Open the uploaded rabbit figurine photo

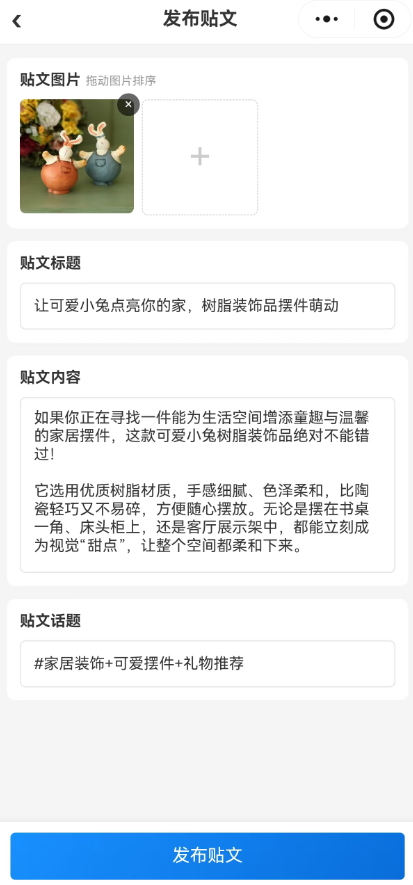pos(77,156)
